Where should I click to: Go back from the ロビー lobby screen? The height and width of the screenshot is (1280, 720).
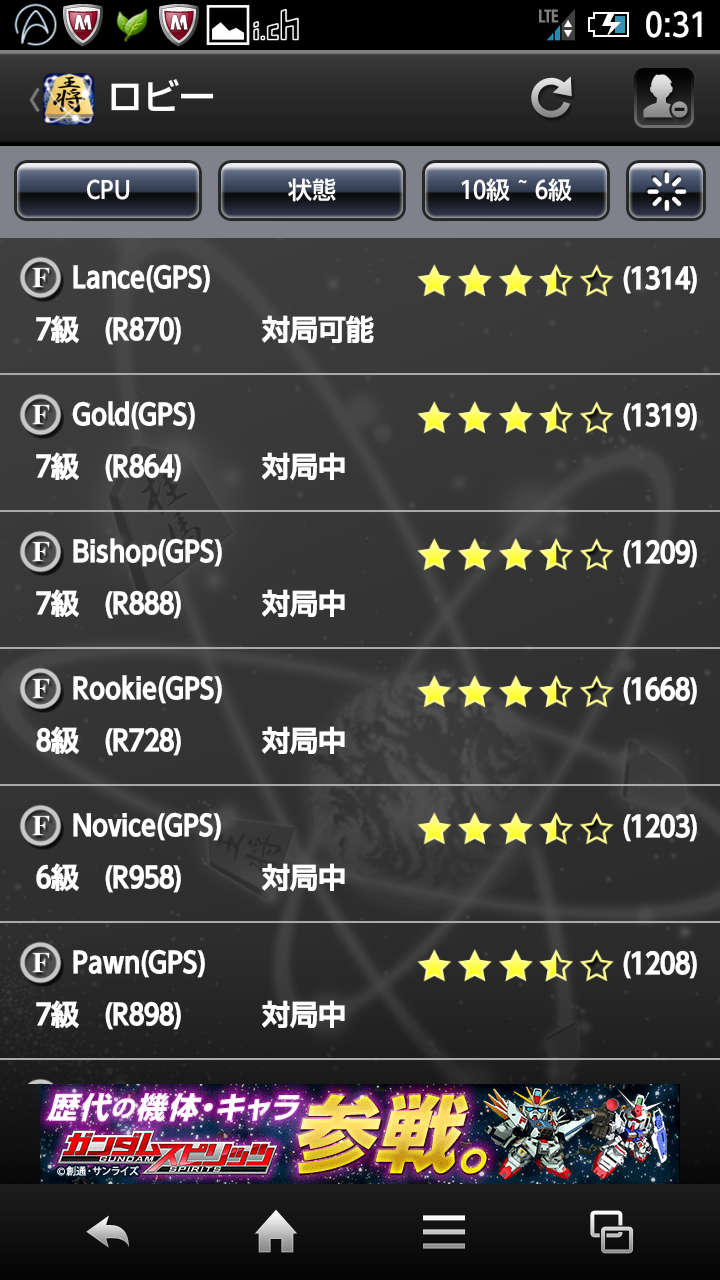coord(60,98)
